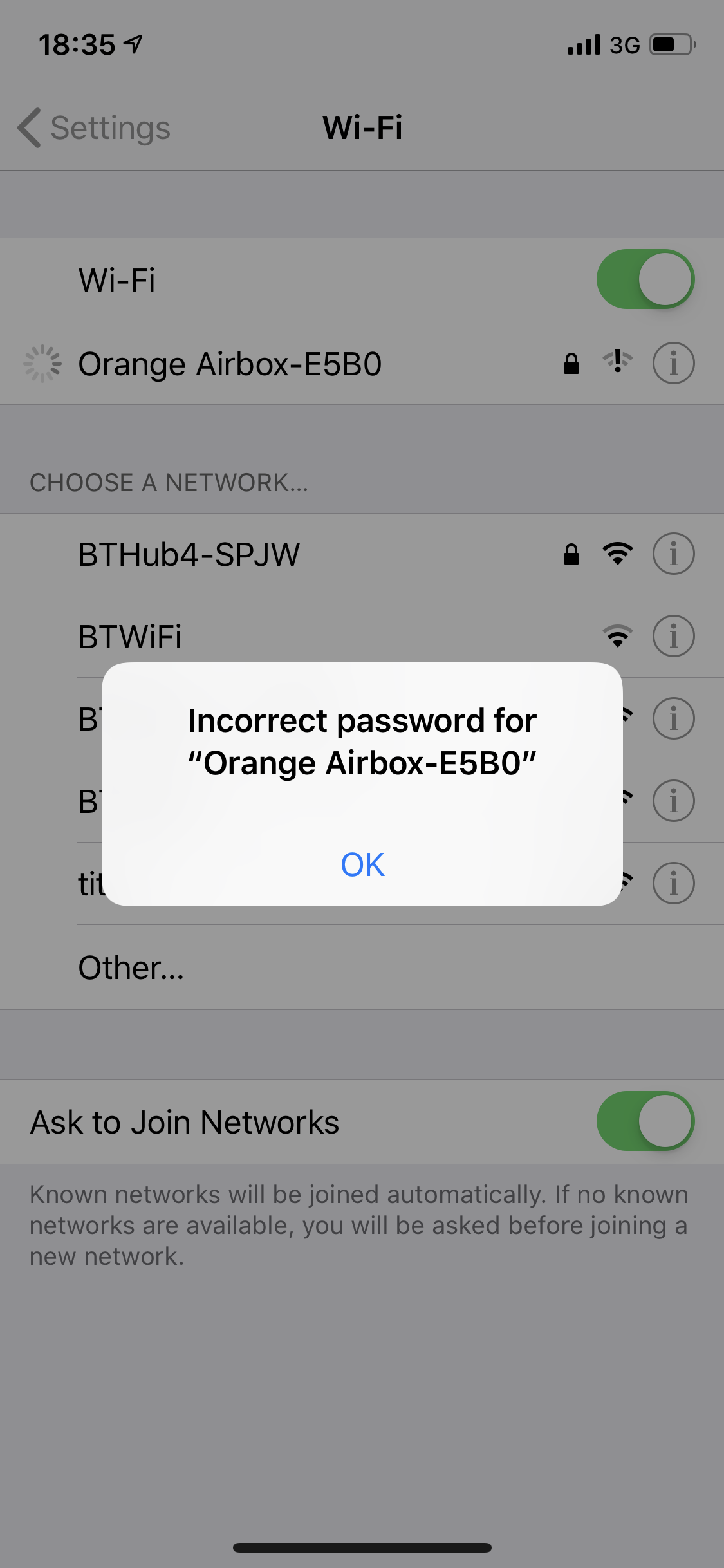Dismiss the incorrect password alert with OK
Viewport: 724px width, 1568px height.
coord(362,864)
